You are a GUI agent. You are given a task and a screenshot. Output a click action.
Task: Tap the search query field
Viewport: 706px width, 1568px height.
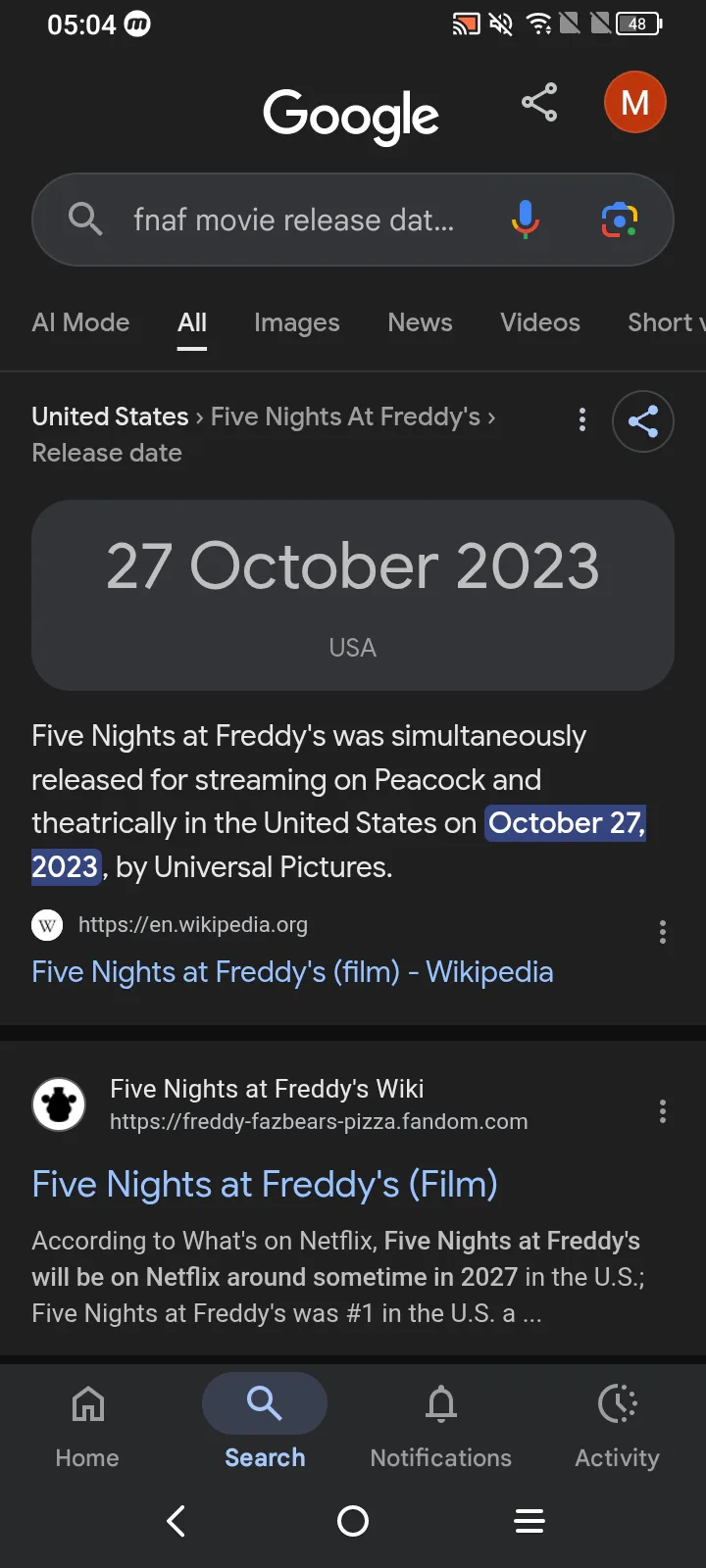[294, 220]
